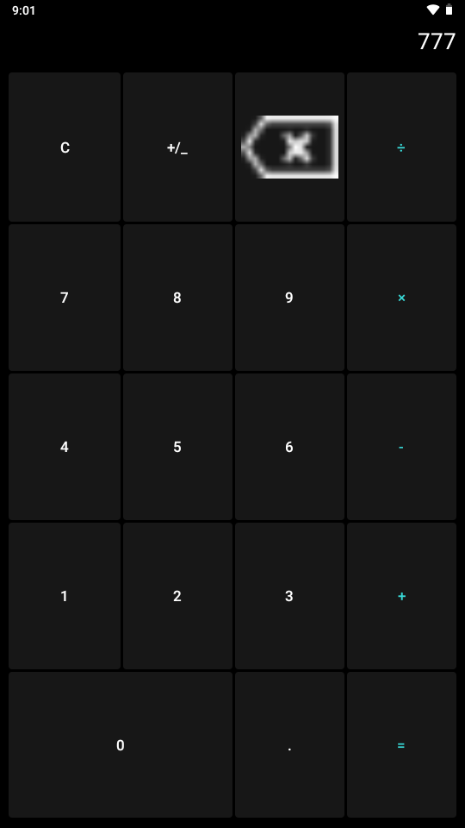Delete the last digit with backspace
The image size is (465, 828).
(289, 147)
